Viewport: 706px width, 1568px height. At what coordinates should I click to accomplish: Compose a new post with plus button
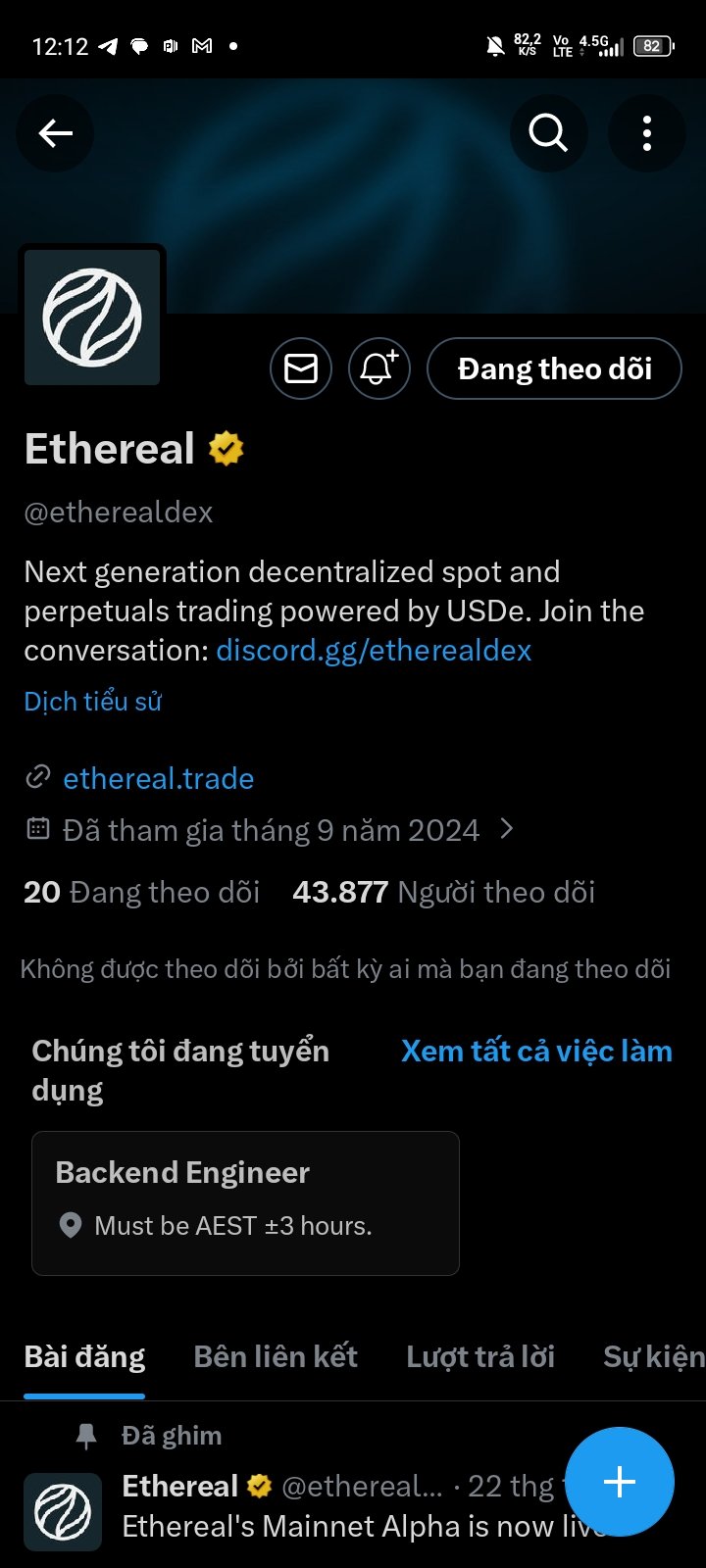620,1482
